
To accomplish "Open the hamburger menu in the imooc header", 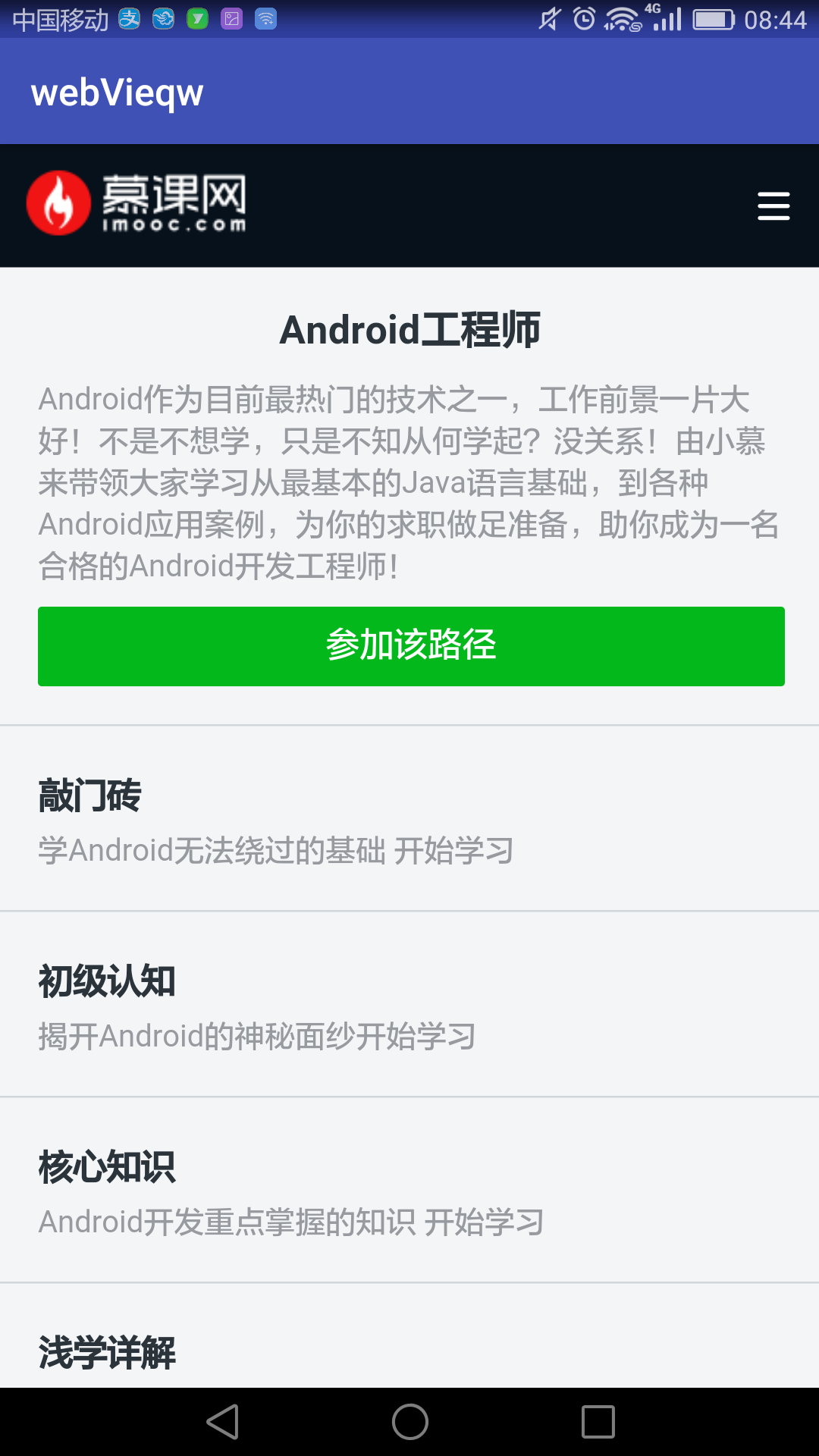I will tap(773, 206).
